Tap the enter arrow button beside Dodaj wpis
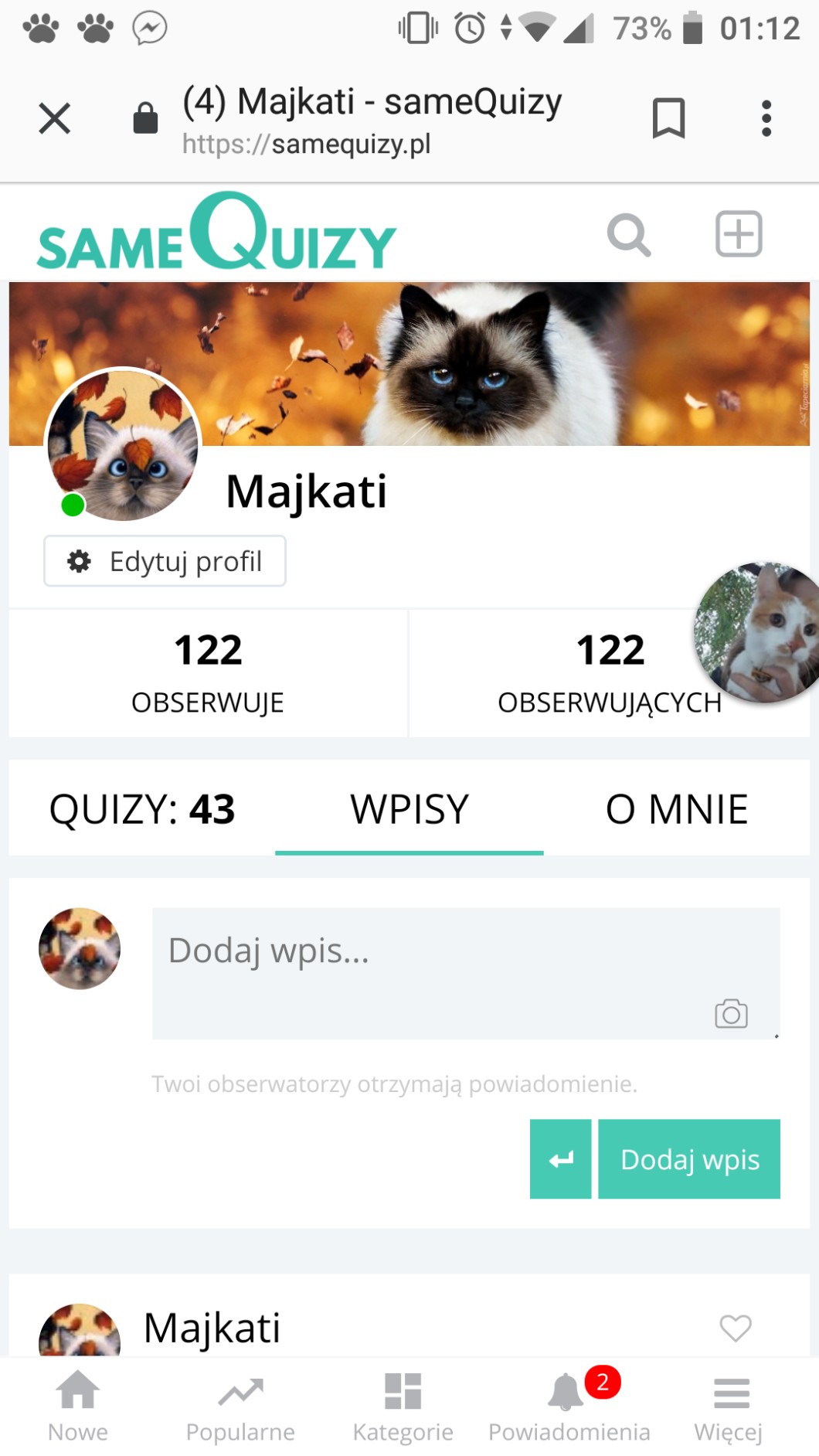The height and width of the screenshot is (1456, 819). click(560, 1159)
